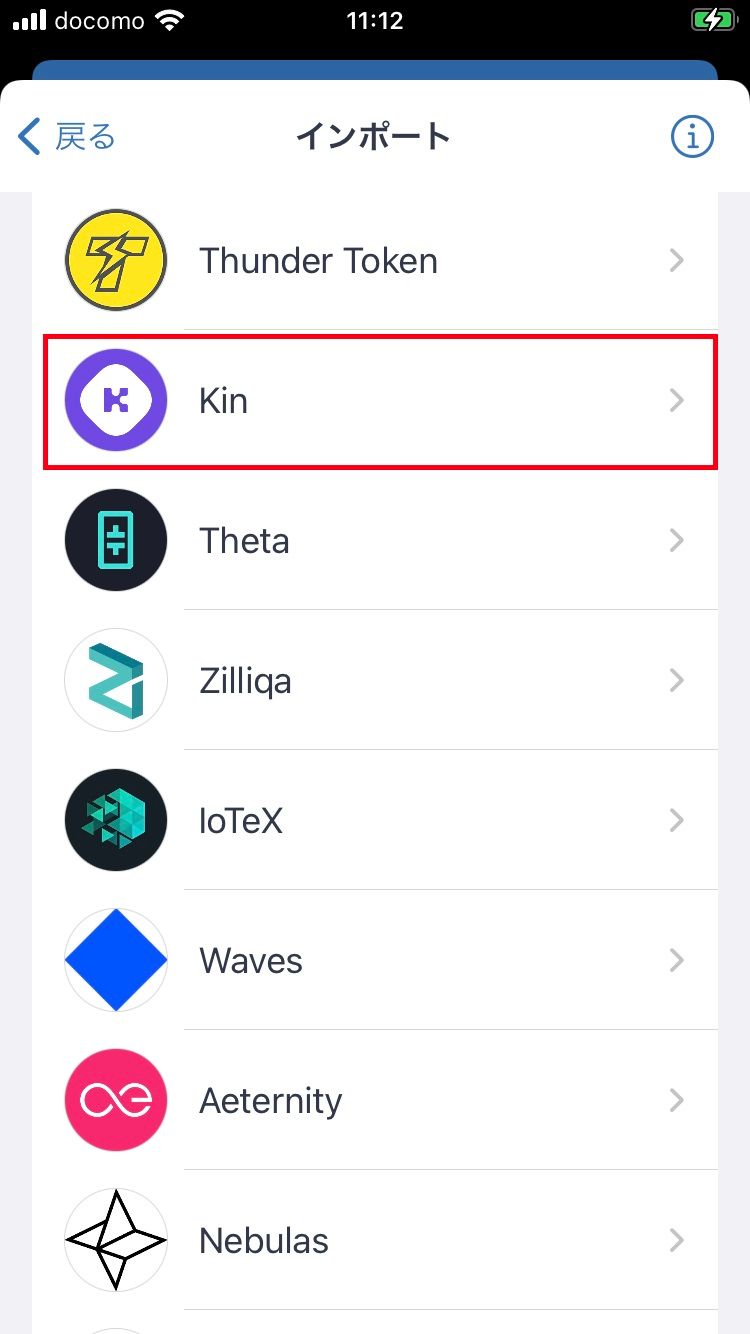750x1334 pixels.
Task: Go back with the 戻る button
Action: pos(67,137)
